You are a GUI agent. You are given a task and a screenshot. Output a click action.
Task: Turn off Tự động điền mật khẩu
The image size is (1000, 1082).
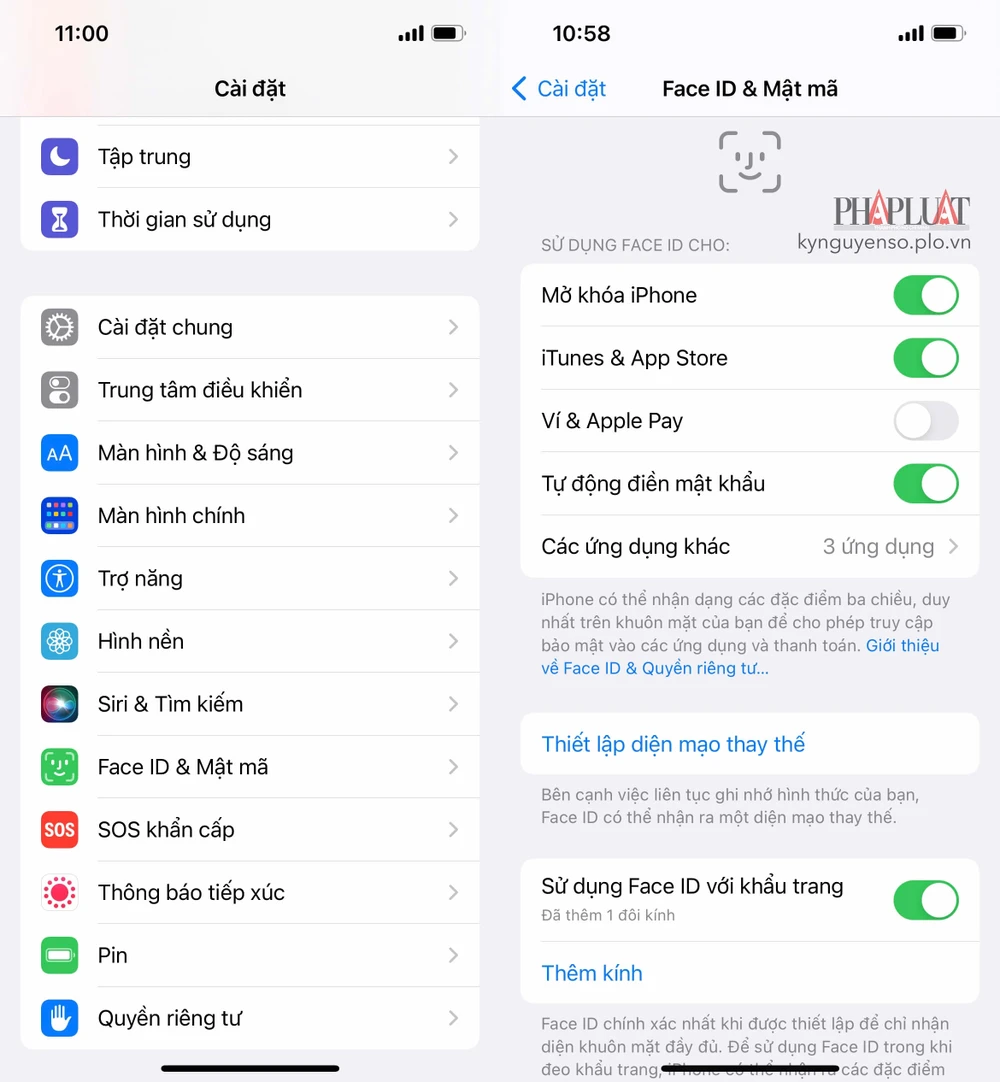pos(925,484)
